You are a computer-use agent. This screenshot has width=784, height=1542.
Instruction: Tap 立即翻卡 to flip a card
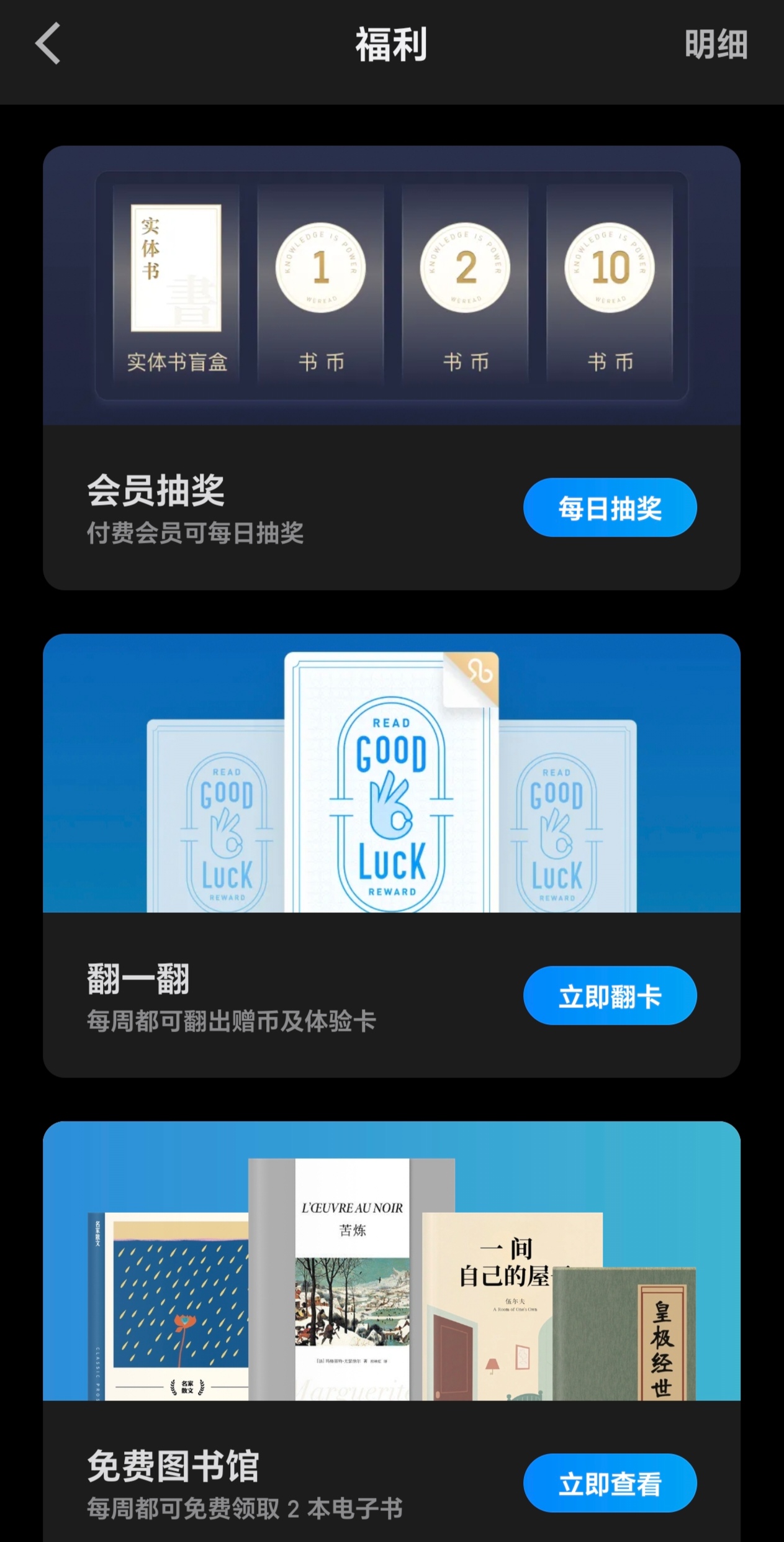[610, 995]
